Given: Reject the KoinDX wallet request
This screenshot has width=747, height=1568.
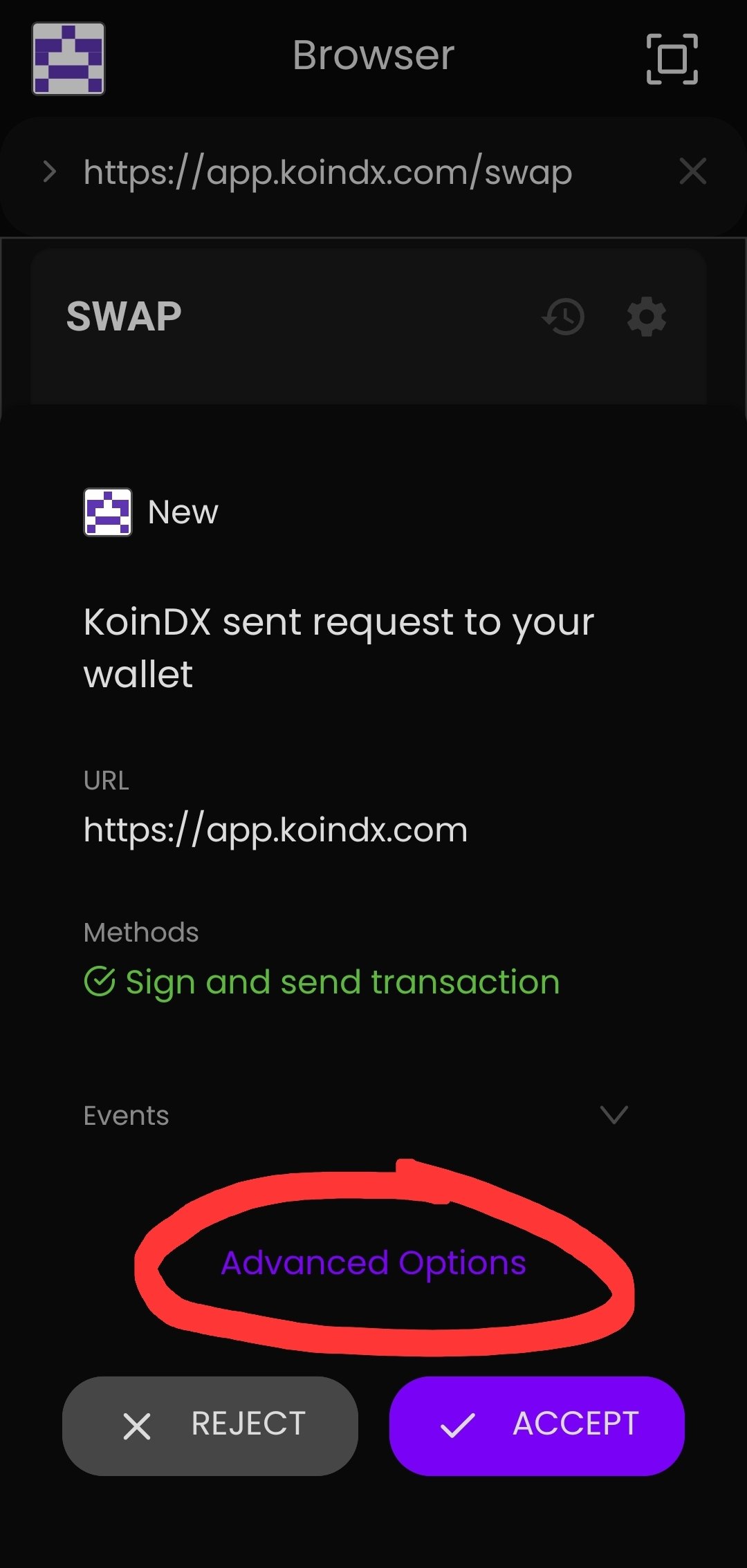Looking at the screenshot, I should (x=210, y=1426).
